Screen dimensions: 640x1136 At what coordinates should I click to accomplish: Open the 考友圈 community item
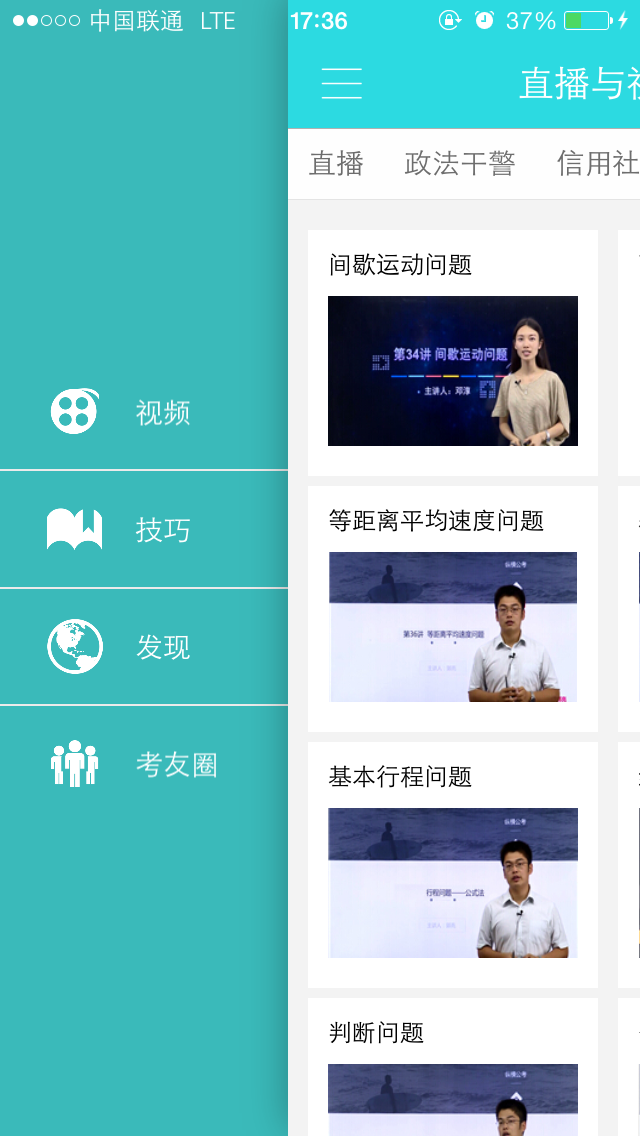coord(143,765)
